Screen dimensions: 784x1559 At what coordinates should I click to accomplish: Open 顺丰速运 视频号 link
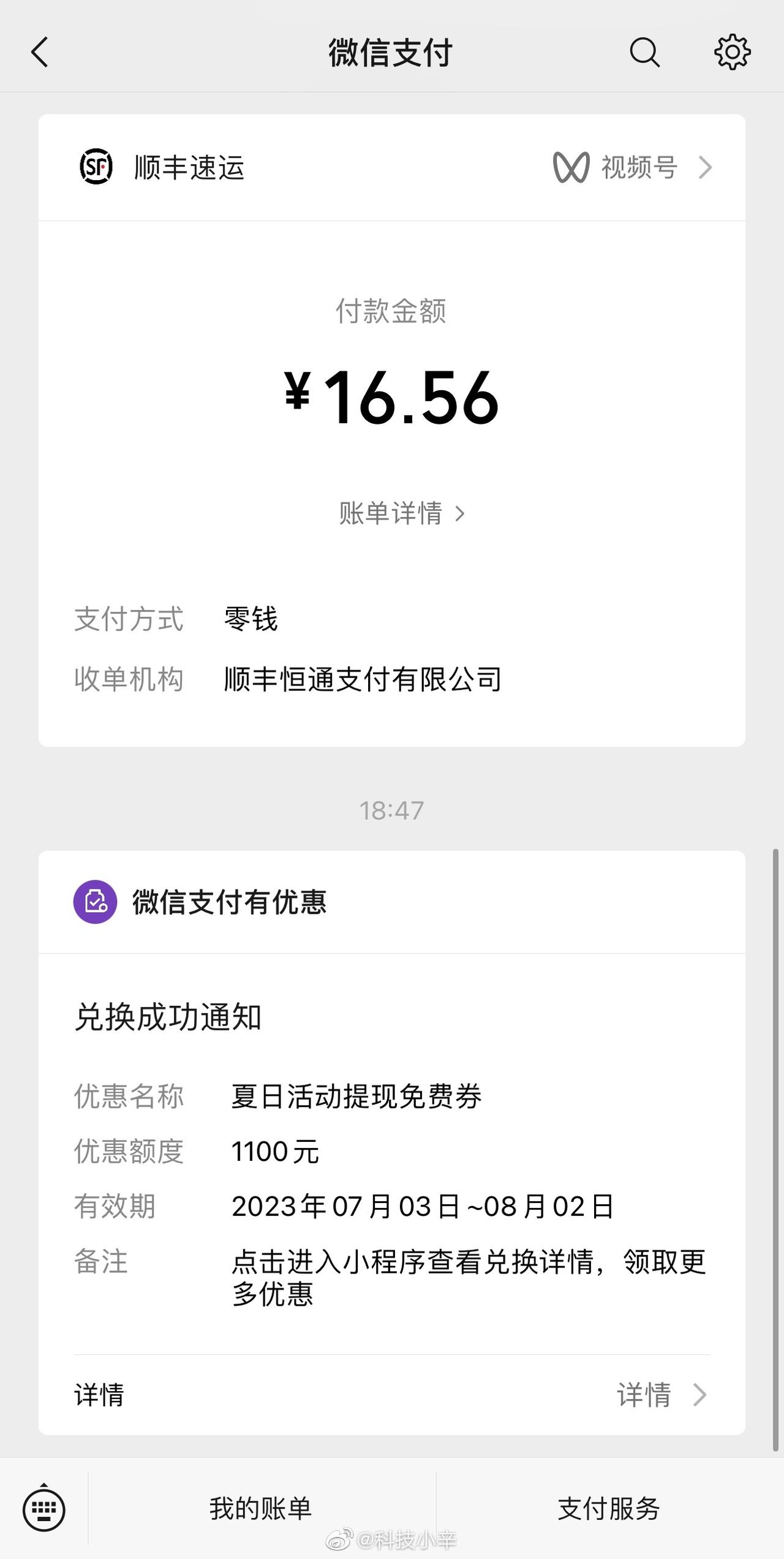click(x=632, y=167)
